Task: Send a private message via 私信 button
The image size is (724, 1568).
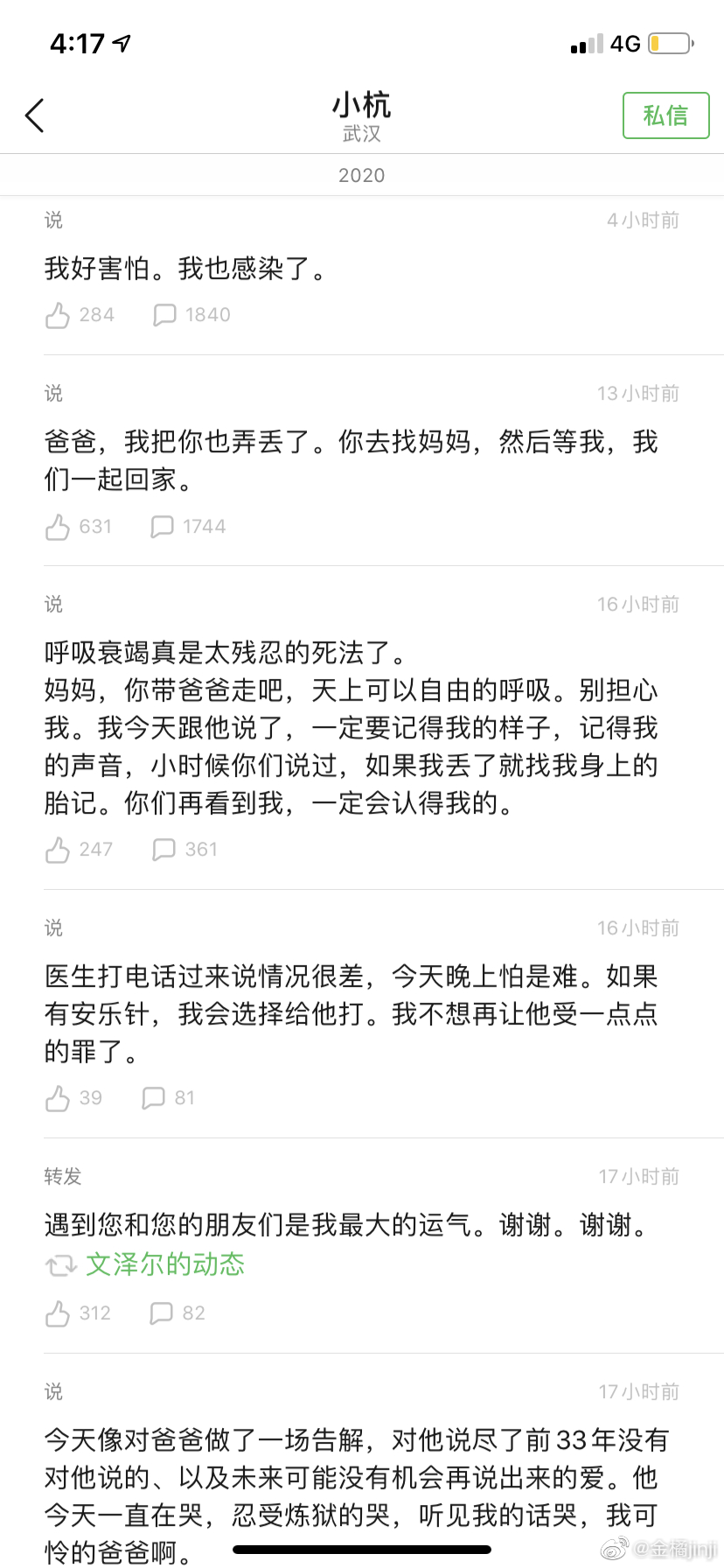Action: coord(665,115)
